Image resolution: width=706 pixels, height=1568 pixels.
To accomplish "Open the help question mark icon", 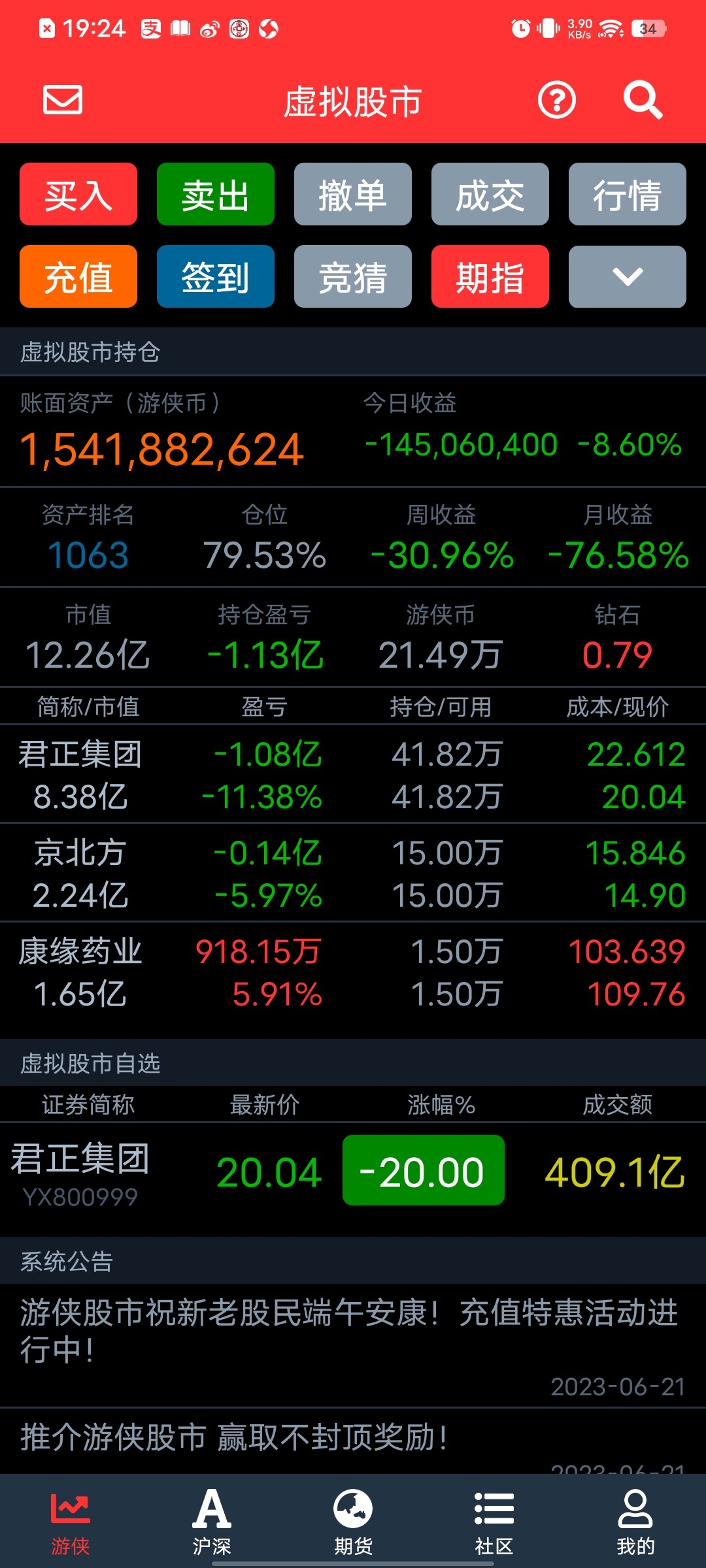I will coord(557,100).
